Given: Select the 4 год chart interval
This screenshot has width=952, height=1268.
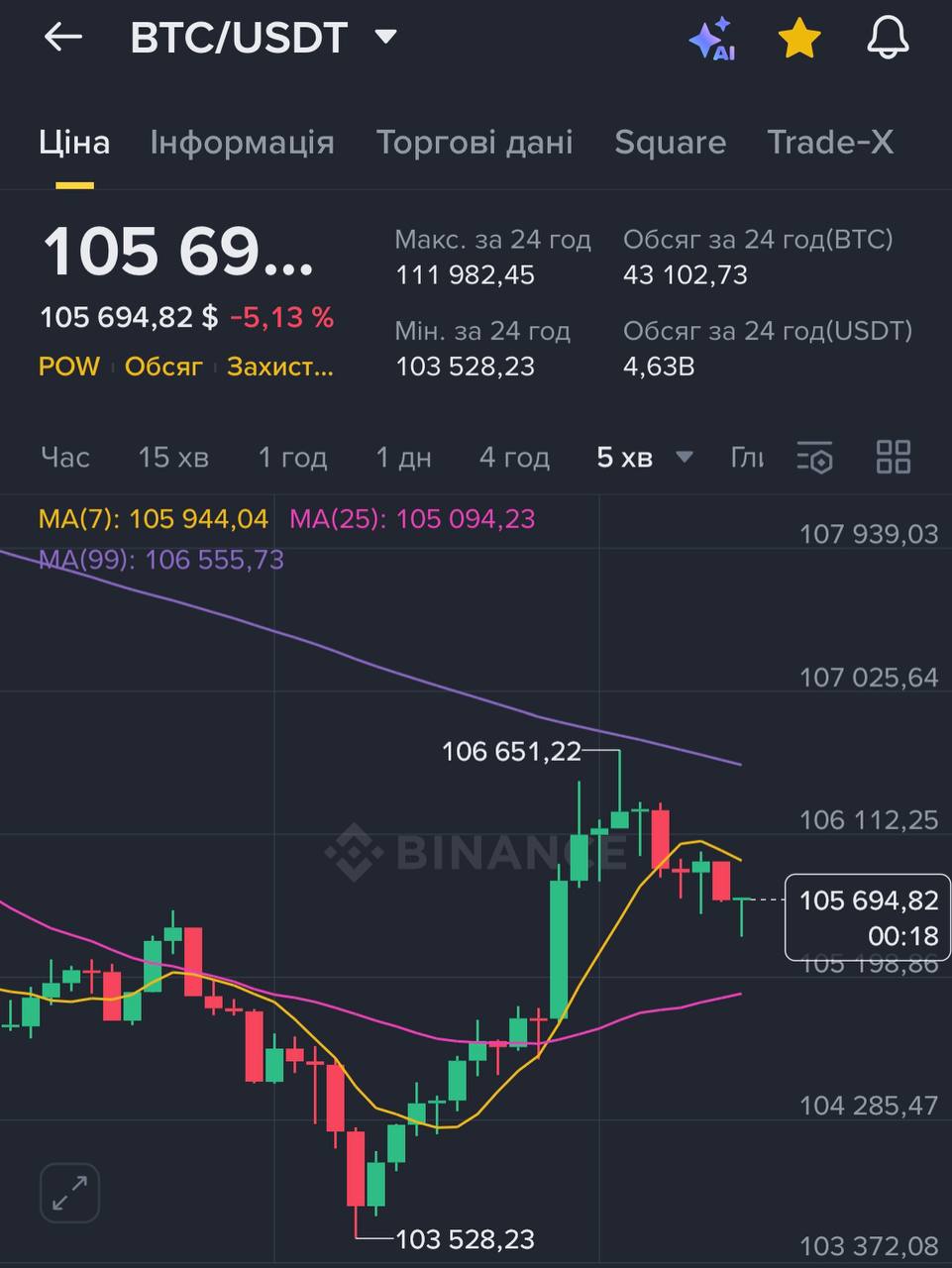Looking at the screenshot, I should click(514, 458).
